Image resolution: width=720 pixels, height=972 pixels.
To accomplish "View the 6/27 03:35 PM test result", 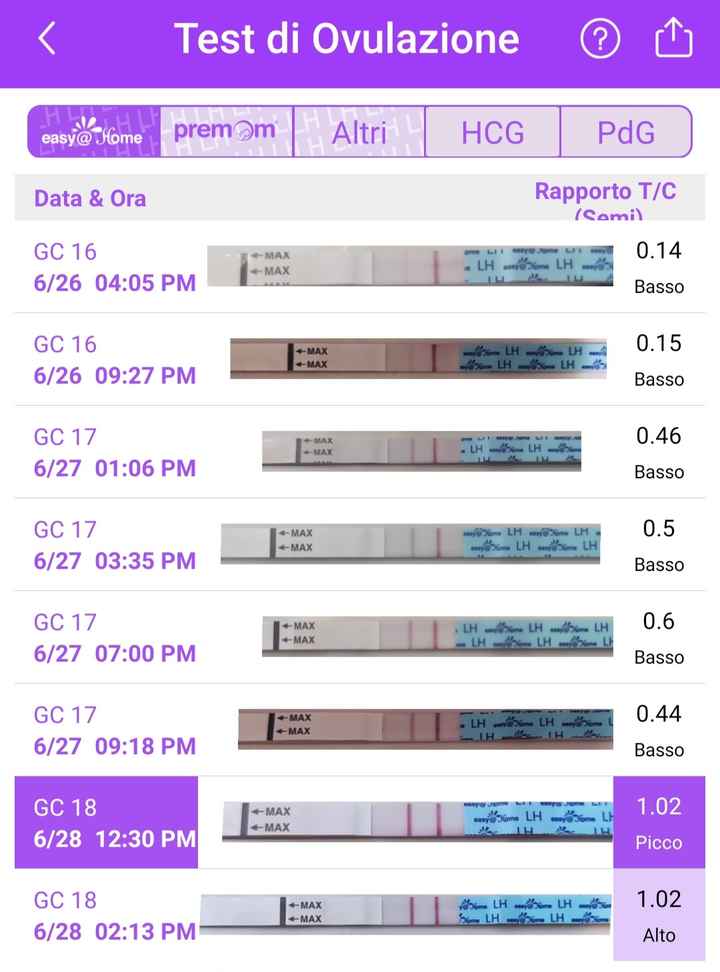I will click(360, 545).
